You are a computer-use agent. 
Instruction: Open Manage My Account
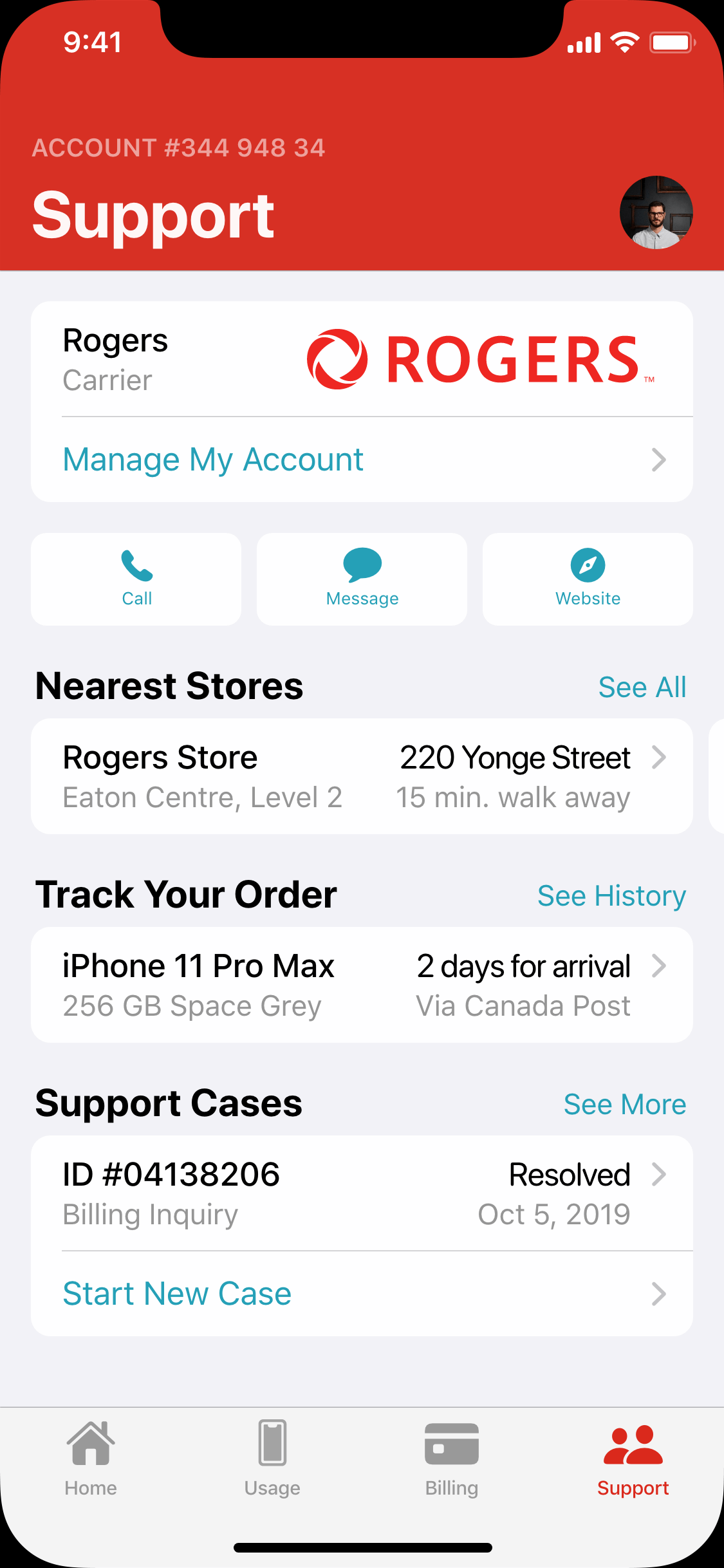tap(362, 460)
